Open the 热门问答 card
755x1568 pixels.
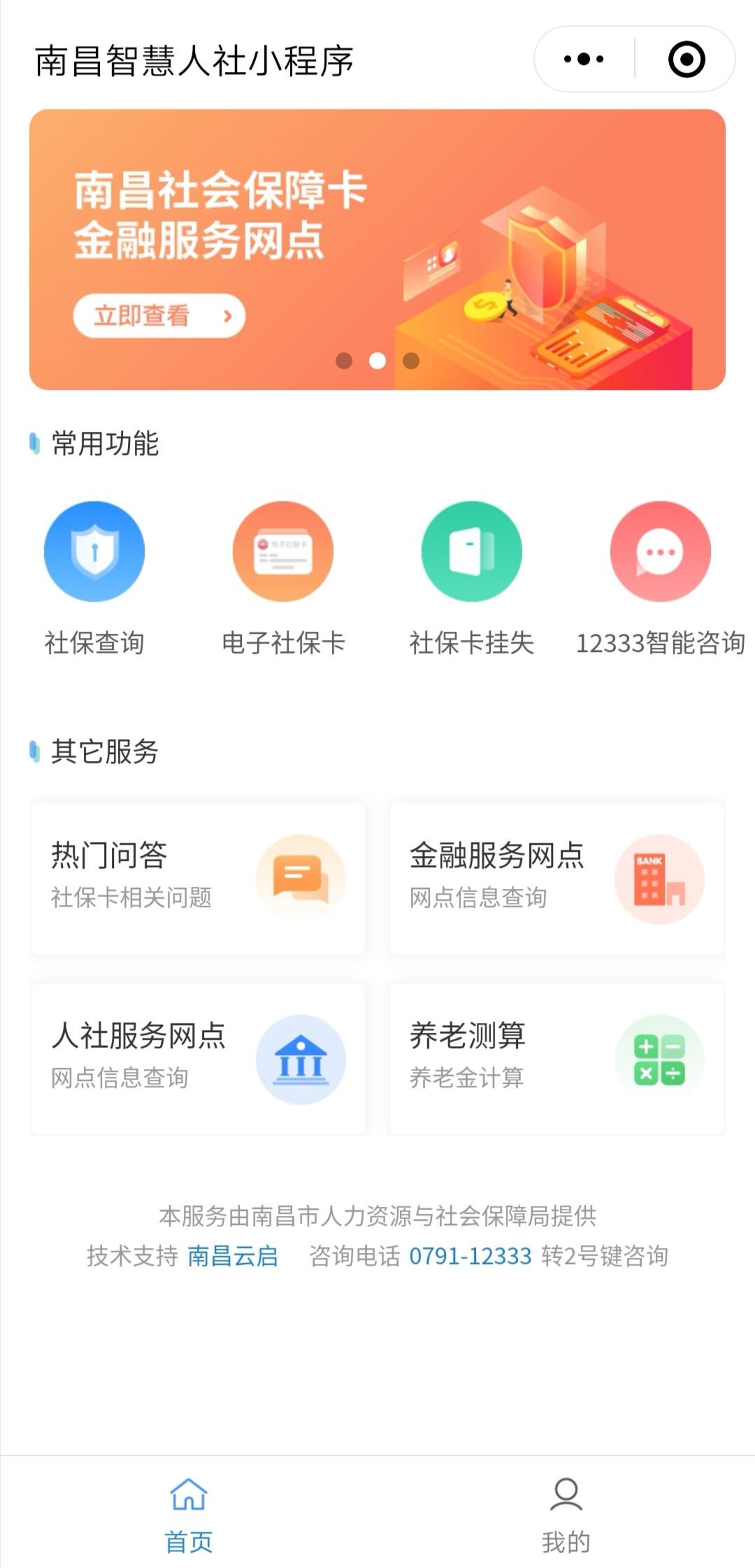[x=198, y=878]
